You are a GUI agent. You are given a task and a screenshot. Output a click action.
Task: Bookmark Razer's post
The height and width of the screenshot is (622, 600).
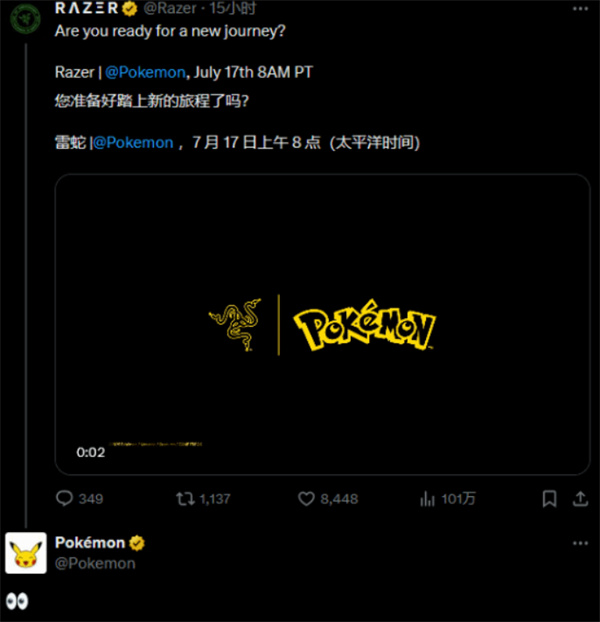click(x=548, y=498)
